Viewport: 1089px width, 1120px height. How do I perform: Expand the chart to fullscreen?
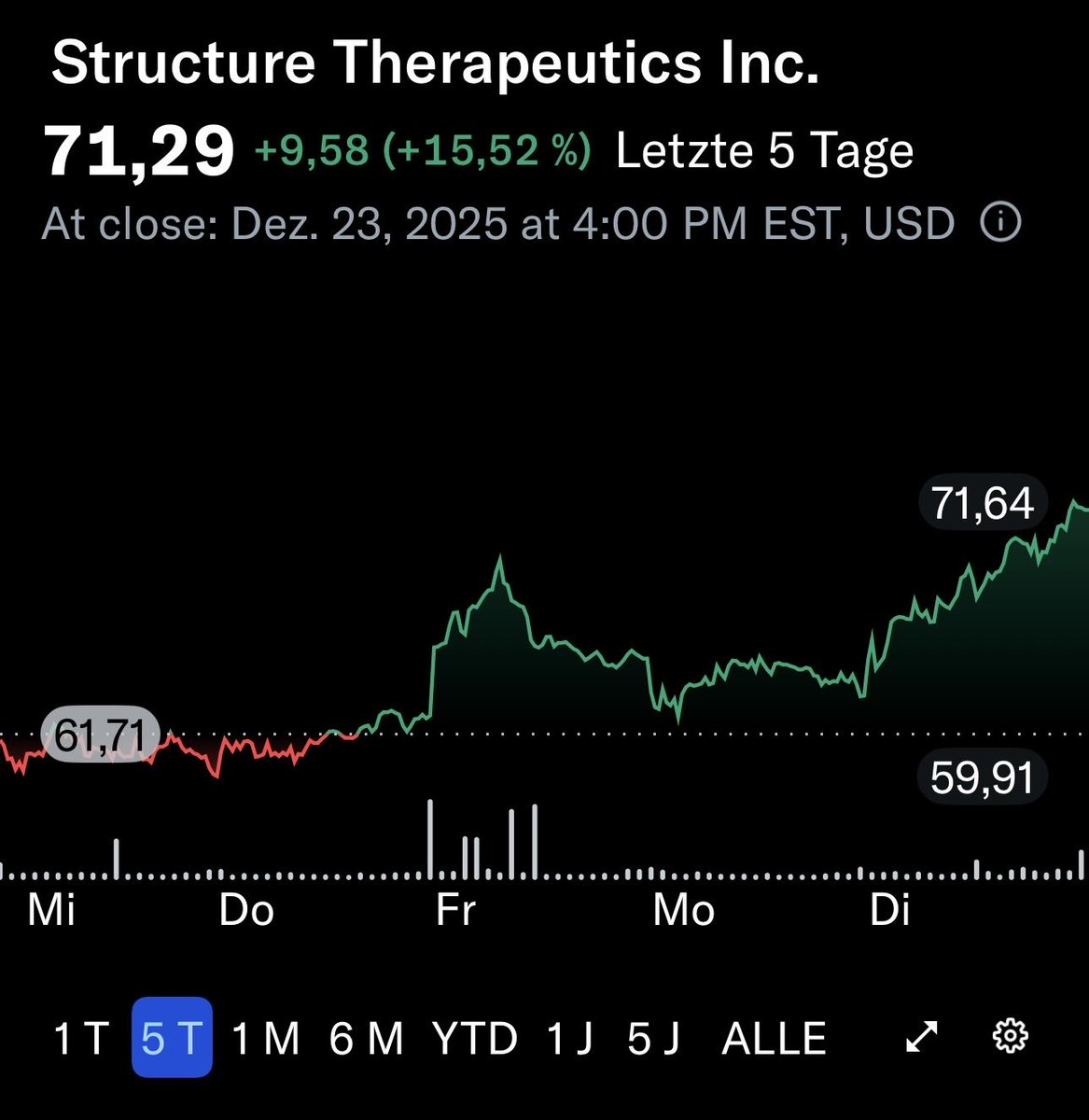pyautogui.click(x=922, y=1036)
